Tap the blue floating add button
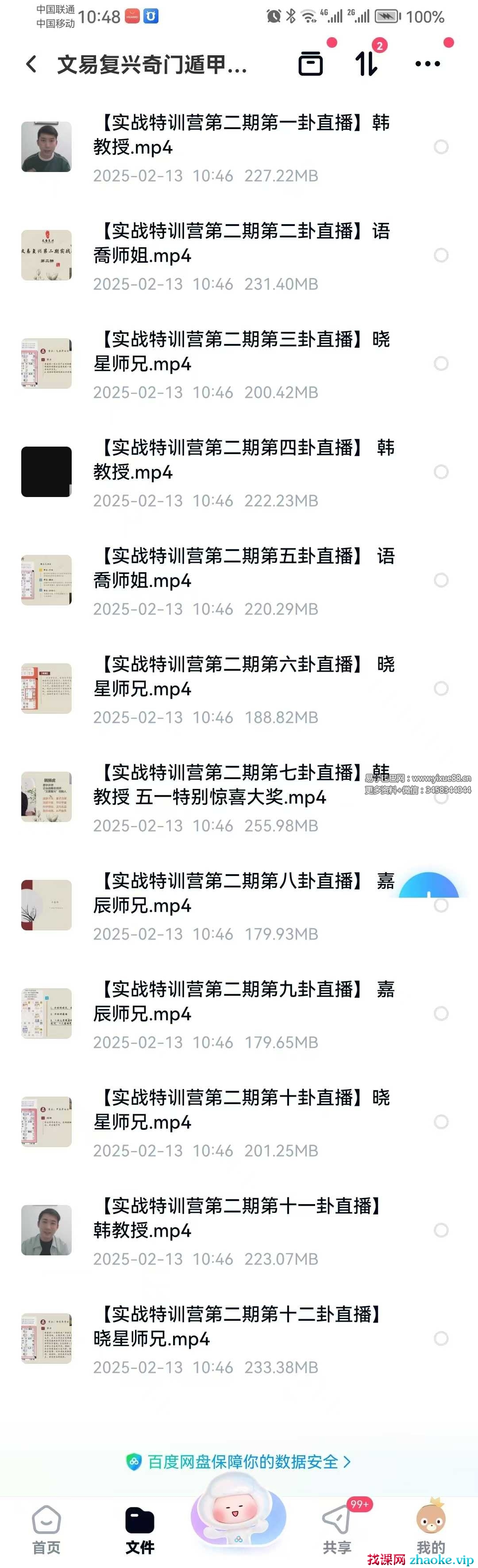Screen dimensions: 478x1568 (x=429, y=889)
